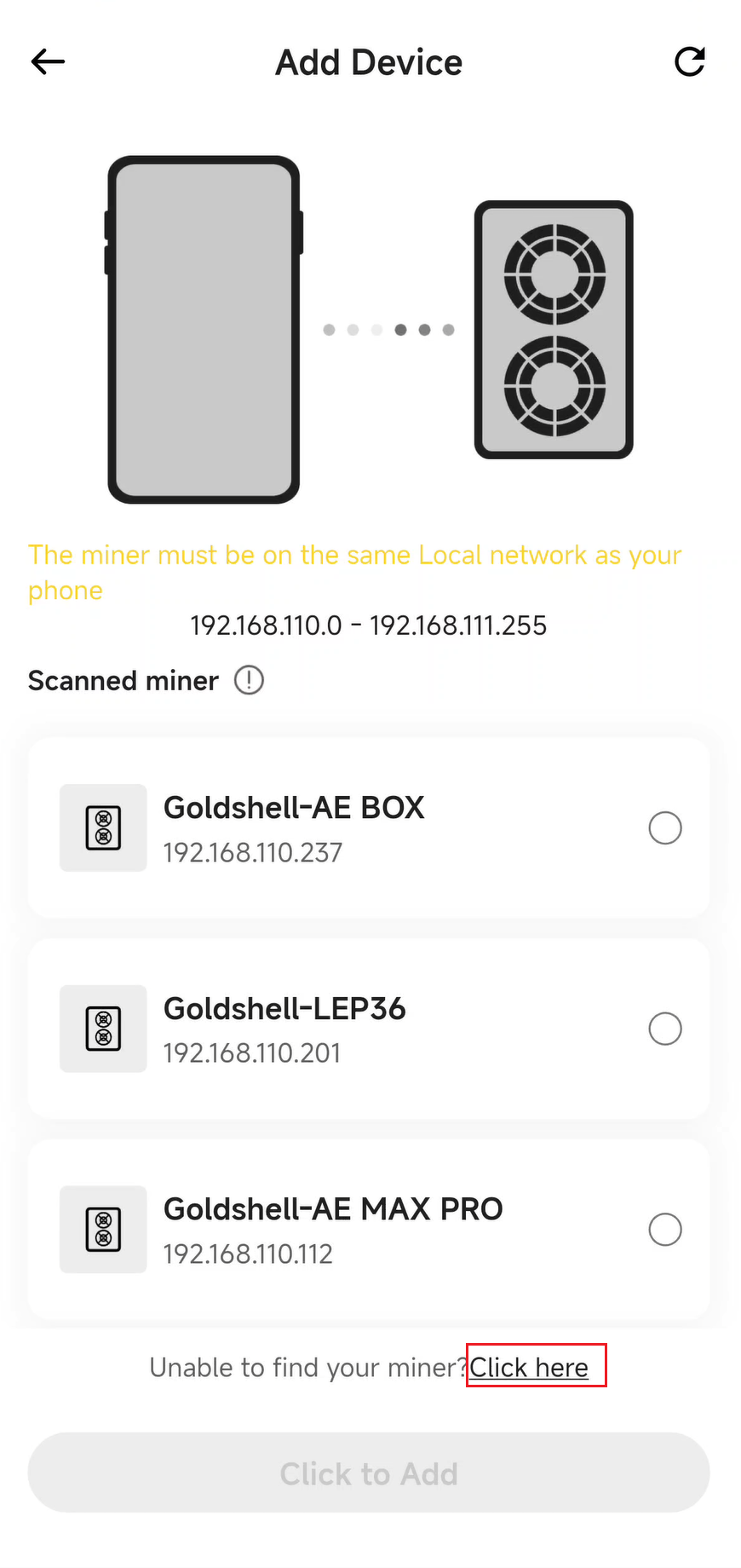Select the Goldshell-LEP36 radio button

665,1029
